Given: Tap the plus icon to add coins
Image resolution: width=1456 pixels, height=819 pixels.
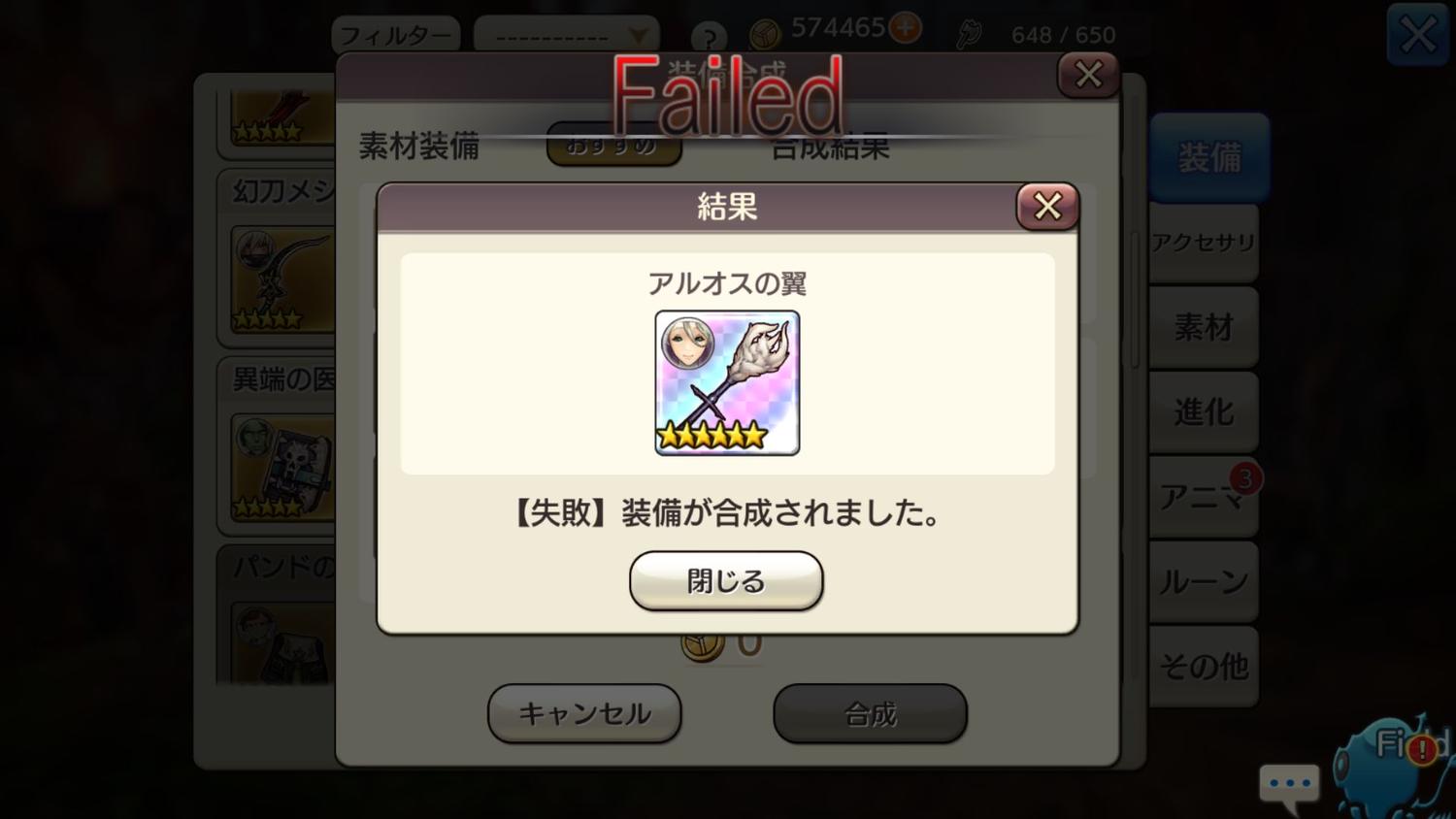Looking at the screenshot, I should click(x=906, y=28).
